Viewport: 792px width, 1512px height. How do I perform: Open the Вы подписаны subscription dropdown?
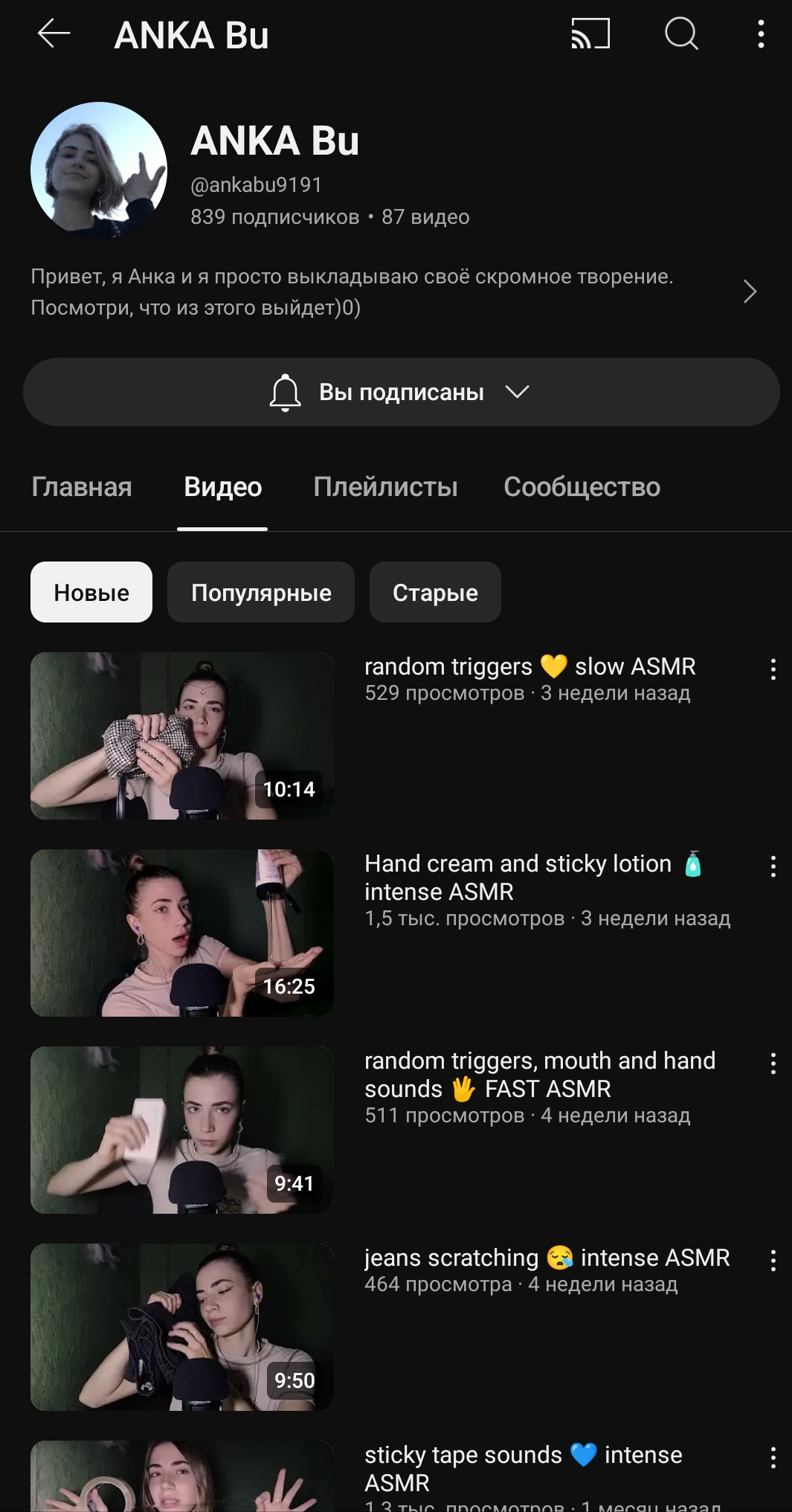(402, 392)
